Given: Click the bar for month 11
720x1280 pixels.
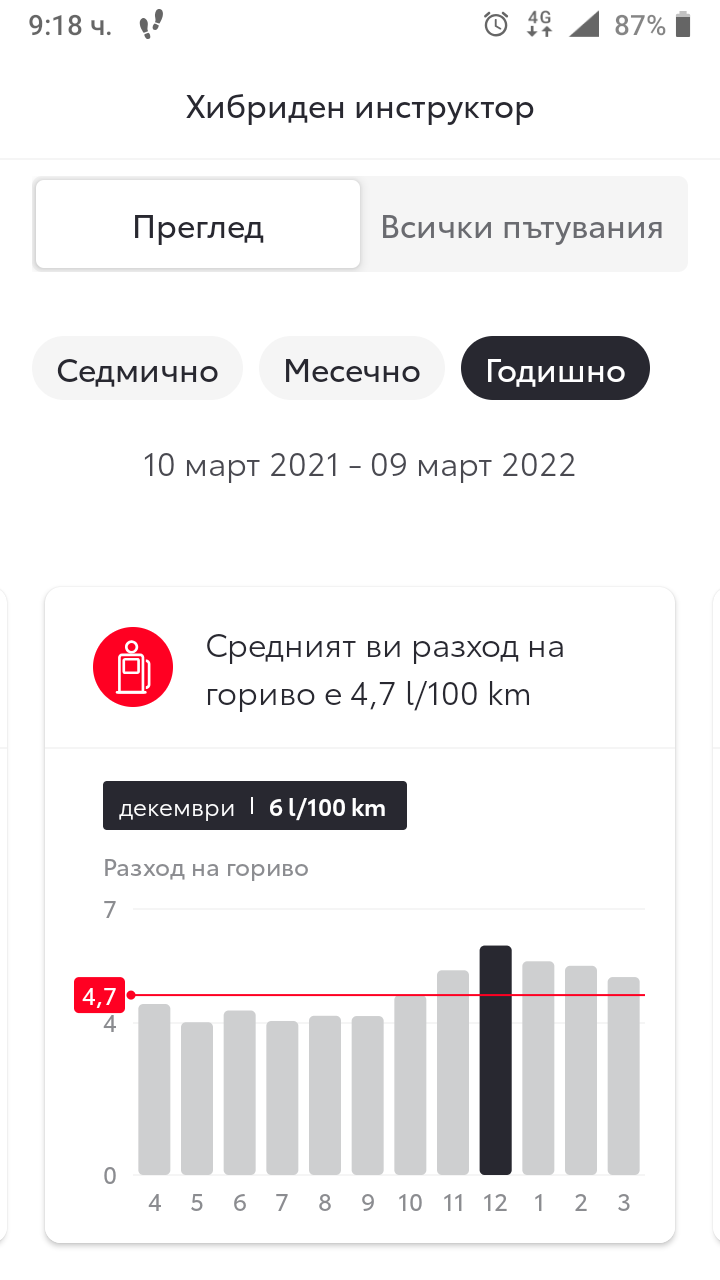Looking at the screenshot, I should [x=453, y=1070].
